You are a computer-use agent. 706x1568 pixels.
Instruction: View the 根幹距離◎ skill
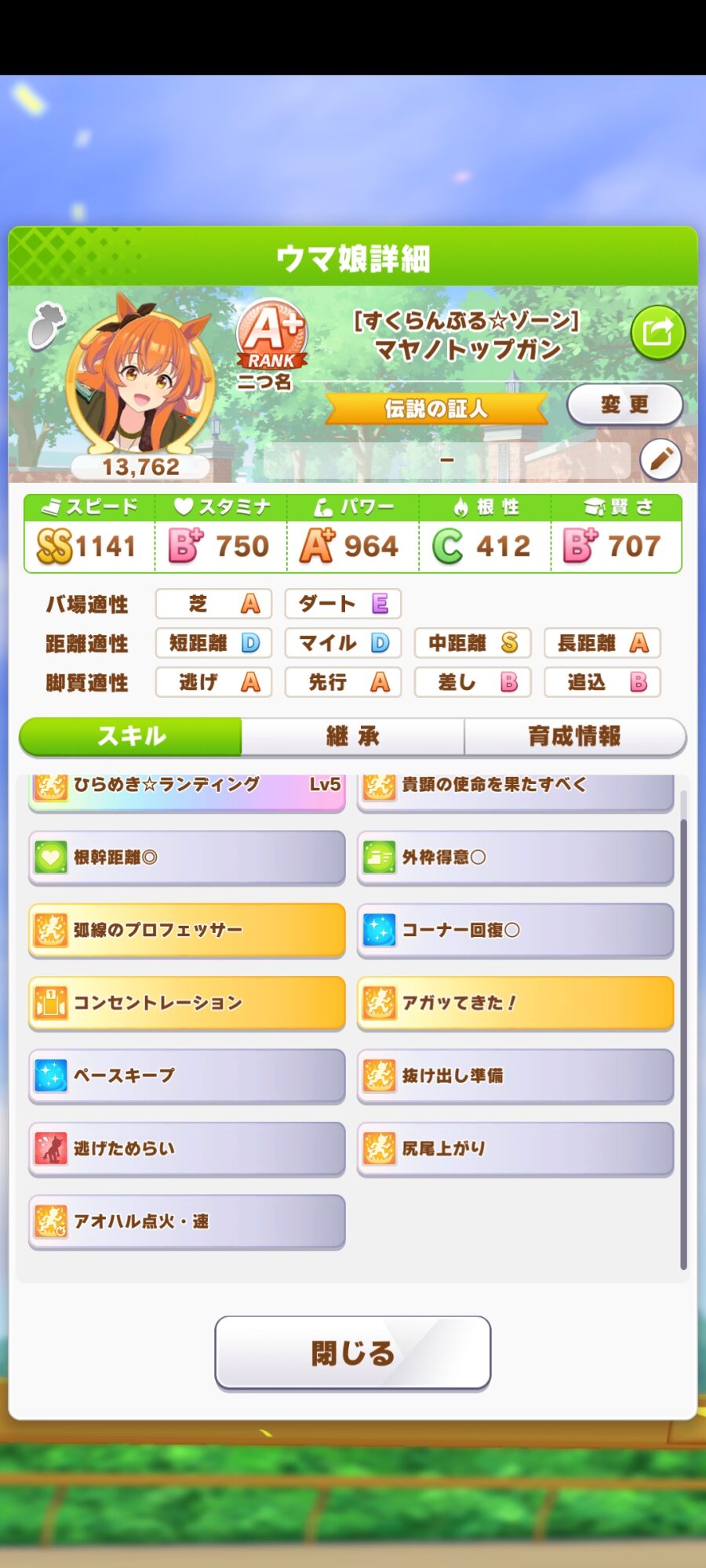point(187,857)
